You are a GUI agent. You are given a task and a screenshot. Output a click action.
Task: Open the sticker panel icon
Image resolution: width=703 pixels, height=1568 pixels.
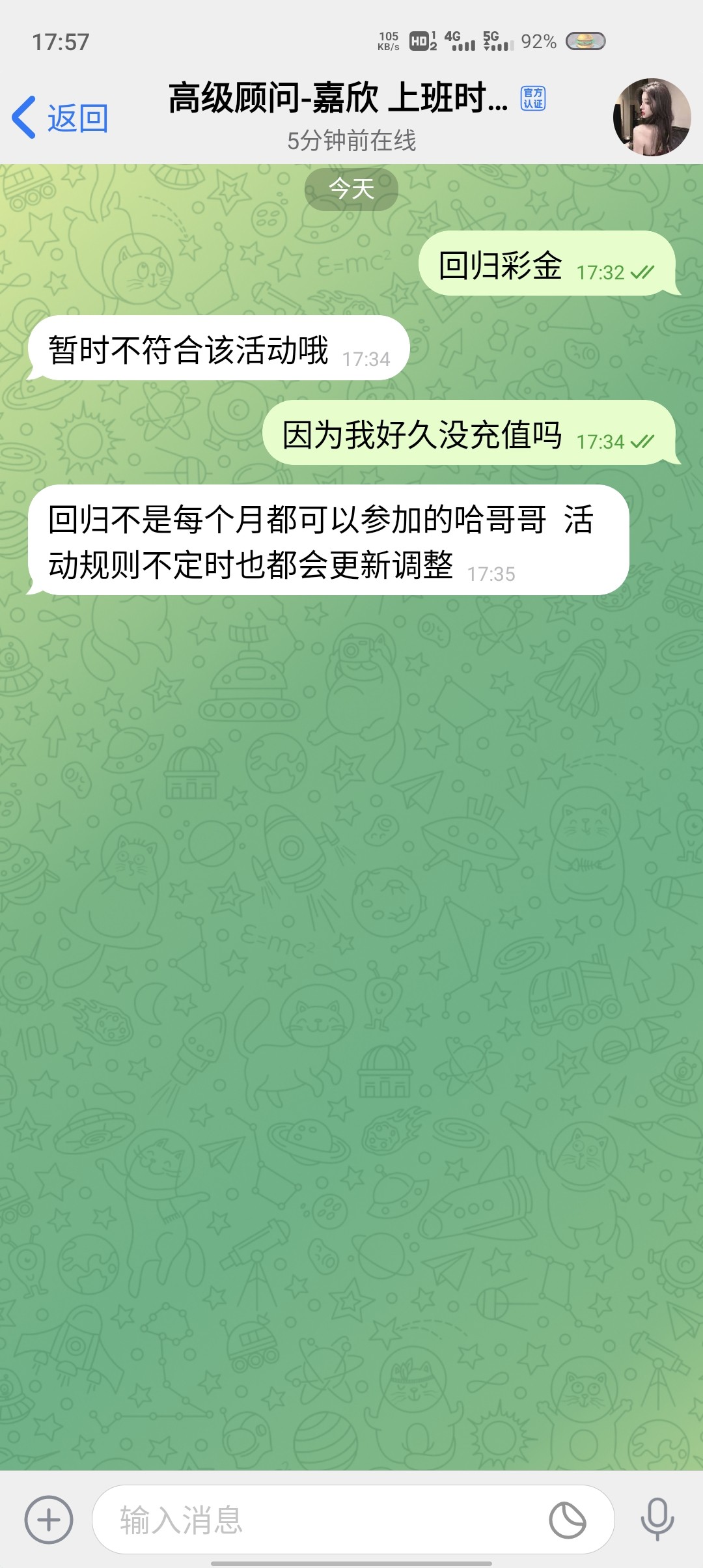[568, 1520]
